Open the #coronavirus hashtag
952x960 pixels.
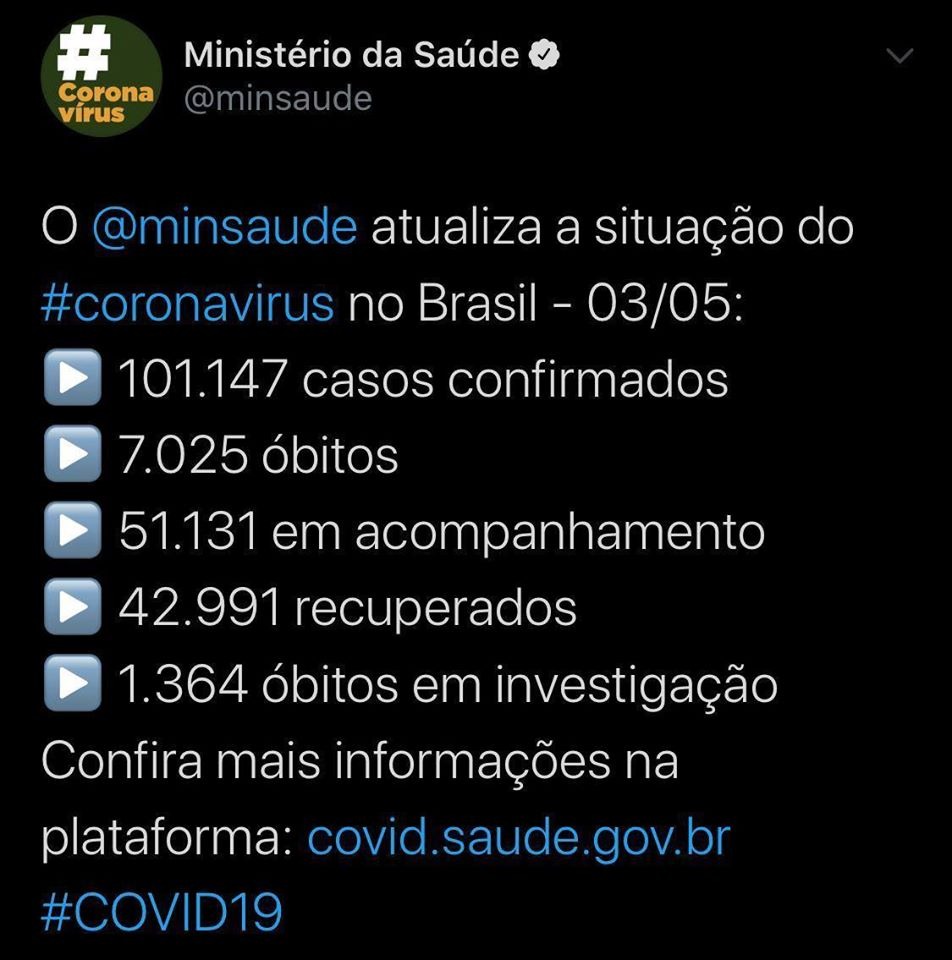tap(187, 303)
